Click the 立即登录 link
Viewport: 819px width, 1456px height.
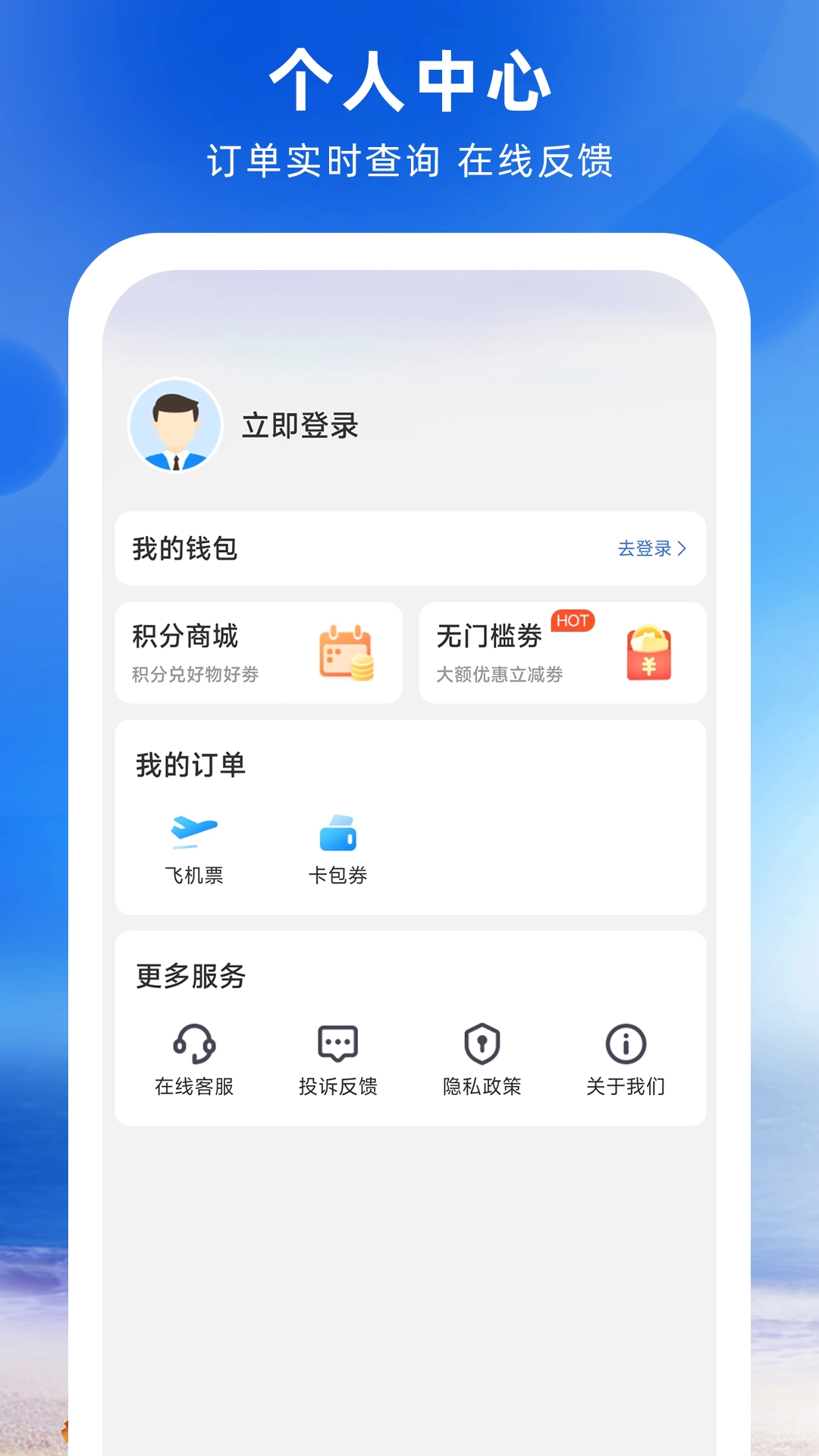[x=300, y=426]
